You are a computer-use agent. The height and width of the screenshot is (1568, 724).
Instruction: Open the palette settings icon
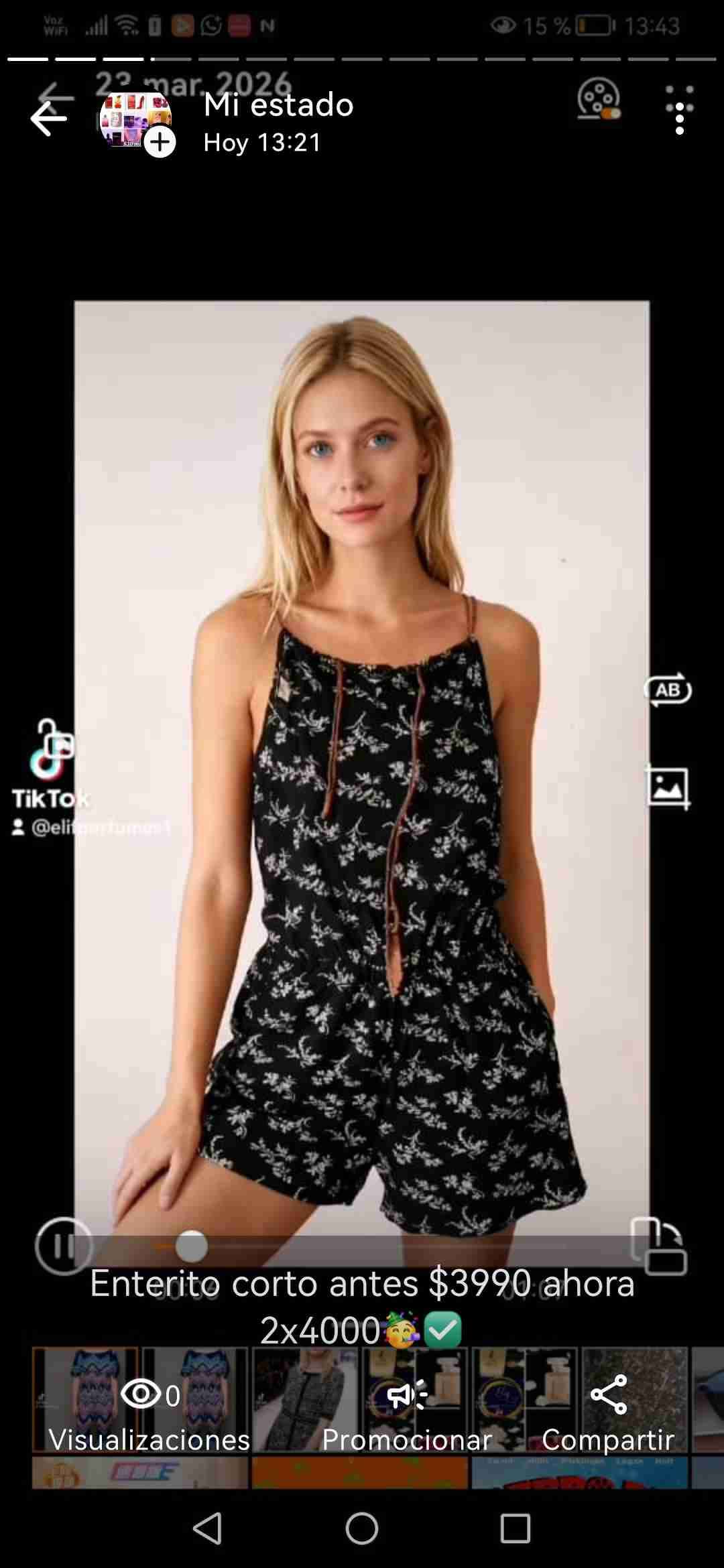pos(598,101)
